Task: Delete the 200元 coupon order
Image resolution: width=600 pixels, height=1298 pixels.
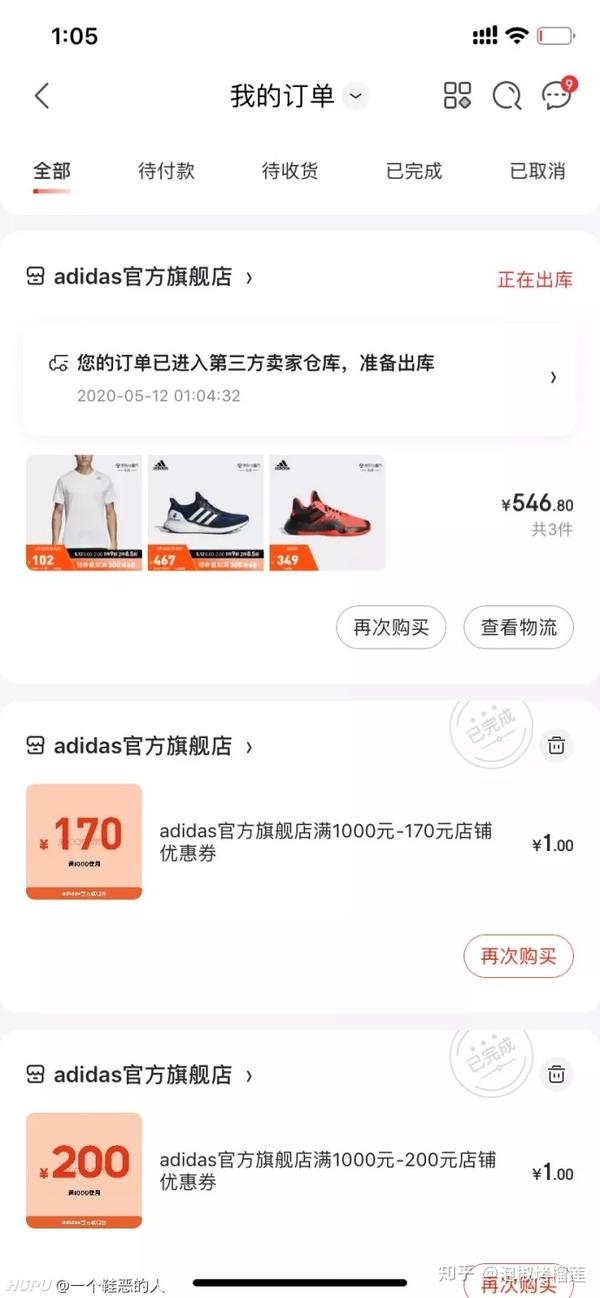Action: (x=557, y=1074)
